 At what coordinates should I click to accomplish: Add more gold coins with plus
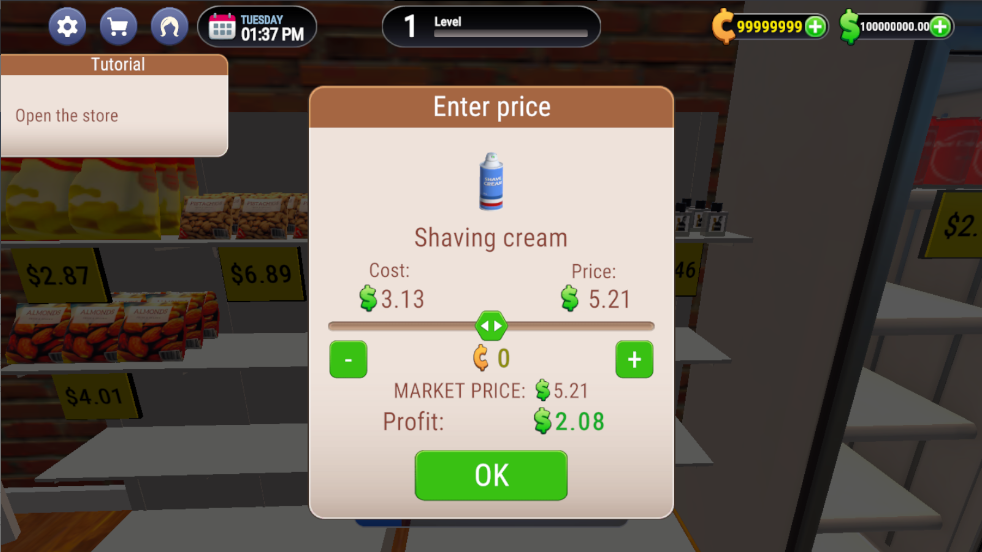tap(816, 27)
